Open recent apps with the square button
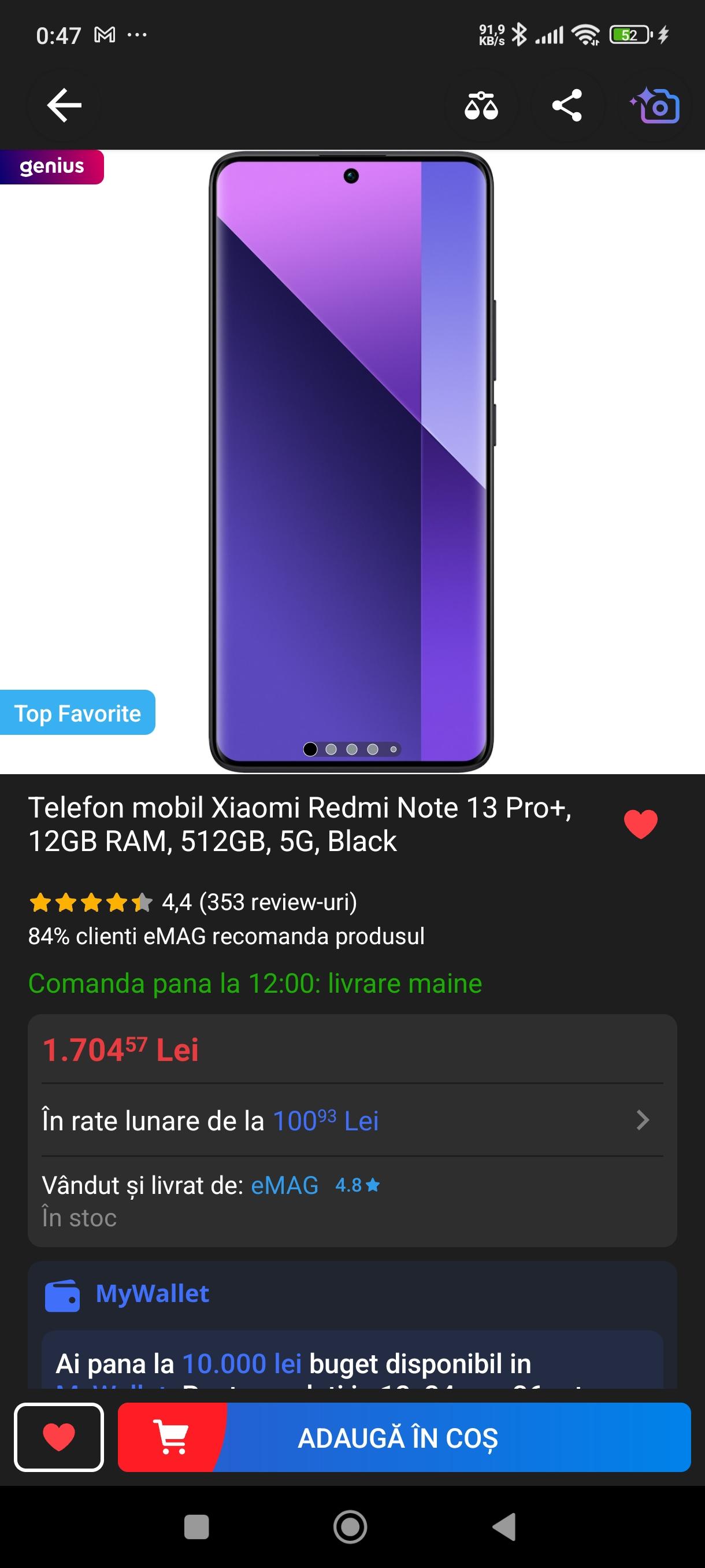Viewport: 705px width, 1568px height. (x=196, y=1526)
